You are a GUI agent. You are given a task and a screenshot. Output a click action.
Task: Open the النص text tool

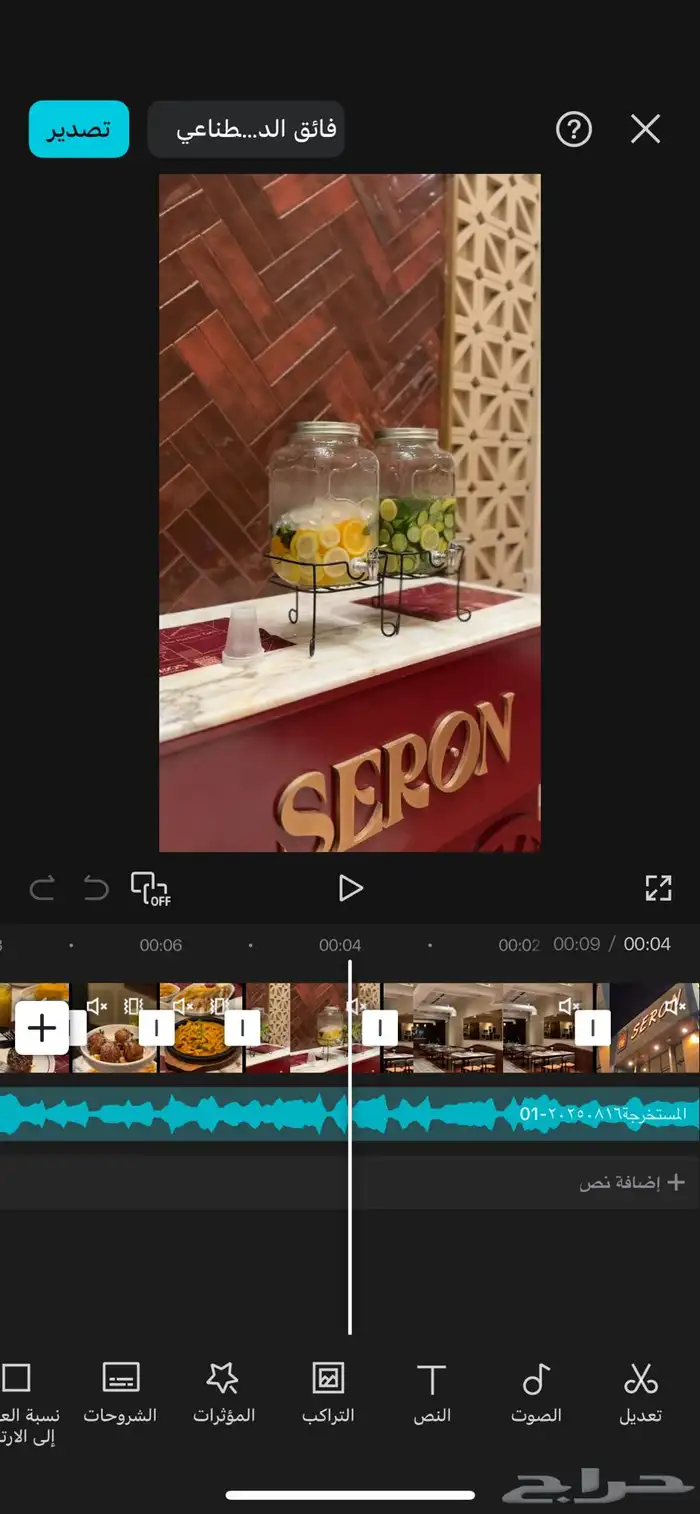tap(432, 1392)
